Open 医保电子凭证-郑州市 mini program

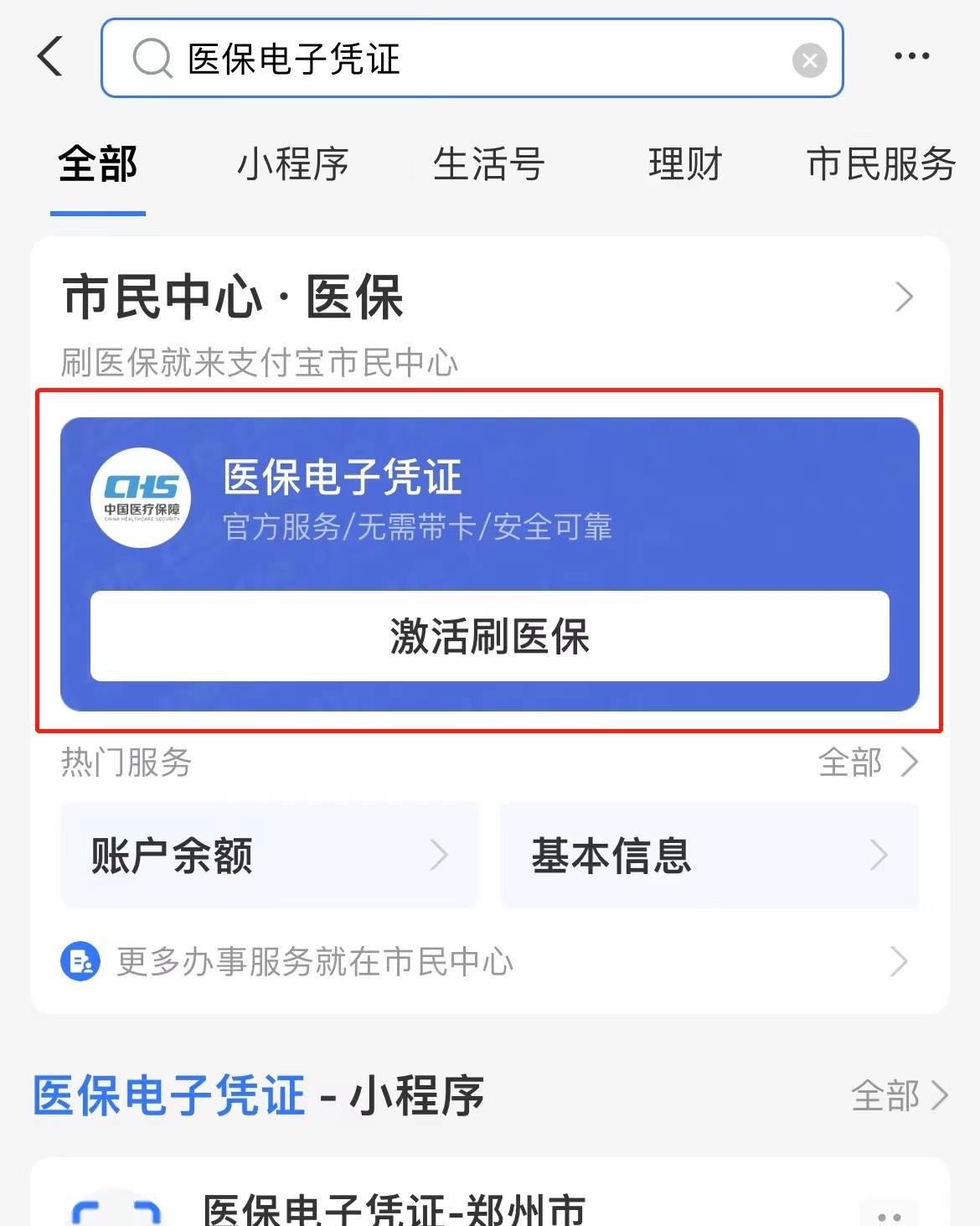pos(394,1208)
